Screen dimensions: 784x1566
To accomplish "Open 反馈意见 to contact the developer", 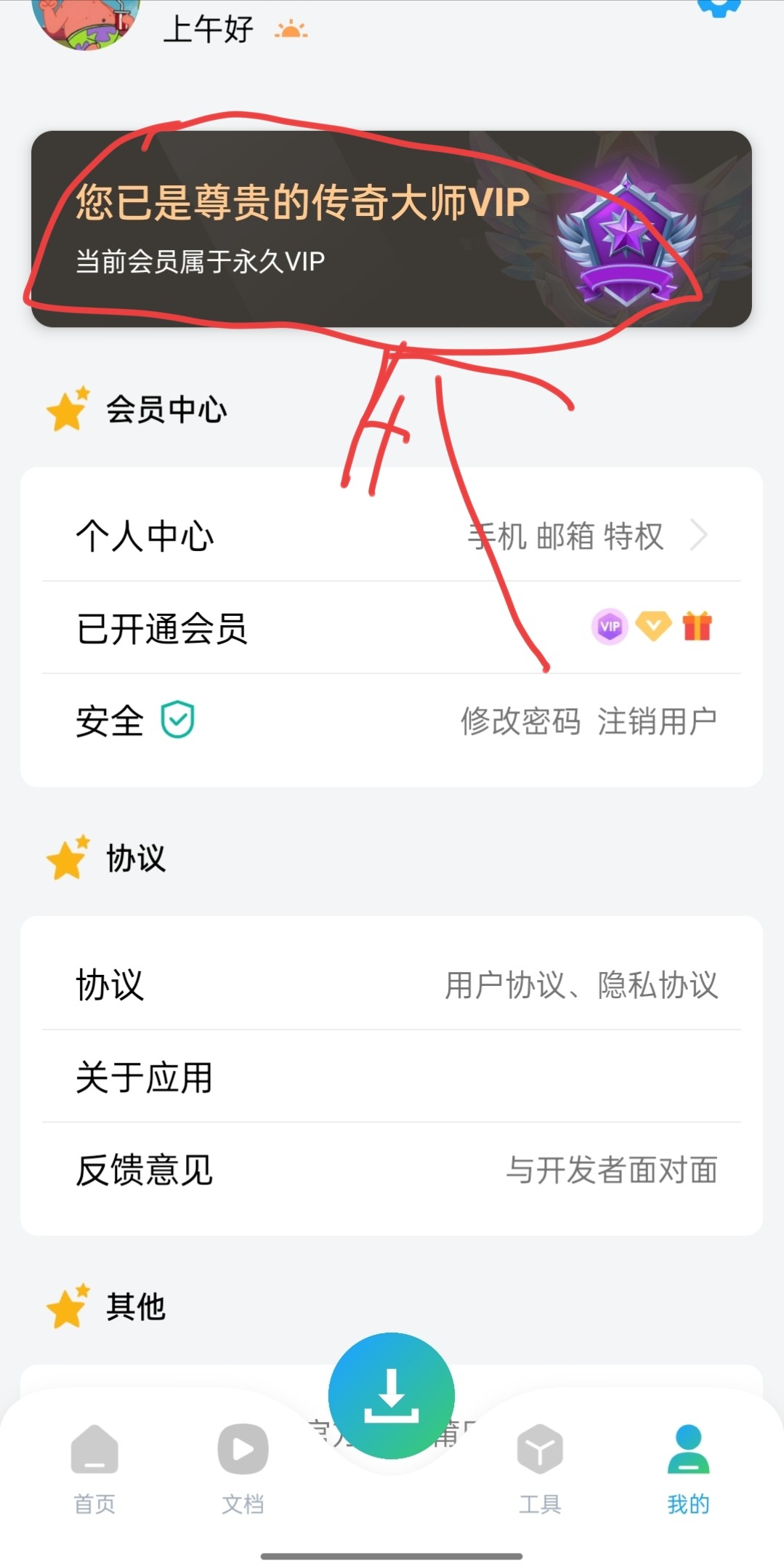I will (391, 1170).
